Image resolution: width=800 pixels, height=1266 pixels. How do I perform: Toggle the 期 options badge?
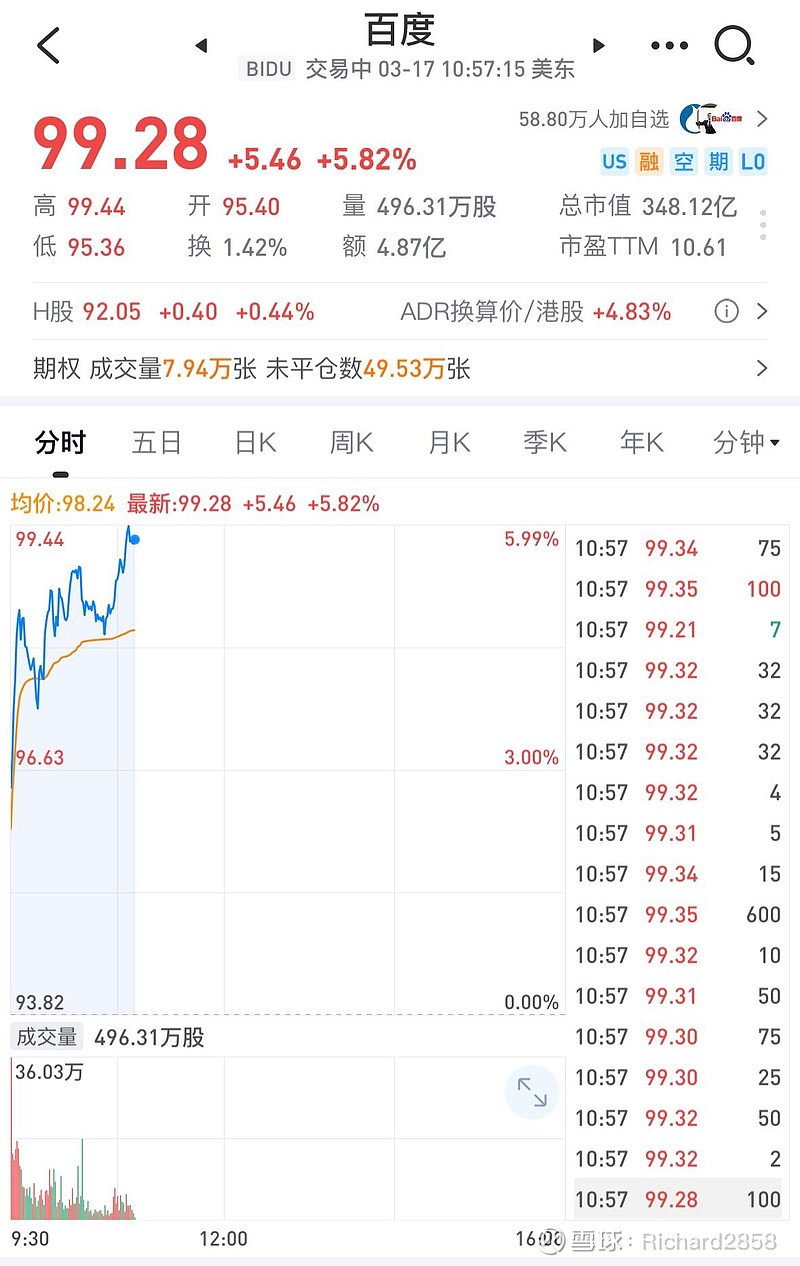(x=718, y=161)
